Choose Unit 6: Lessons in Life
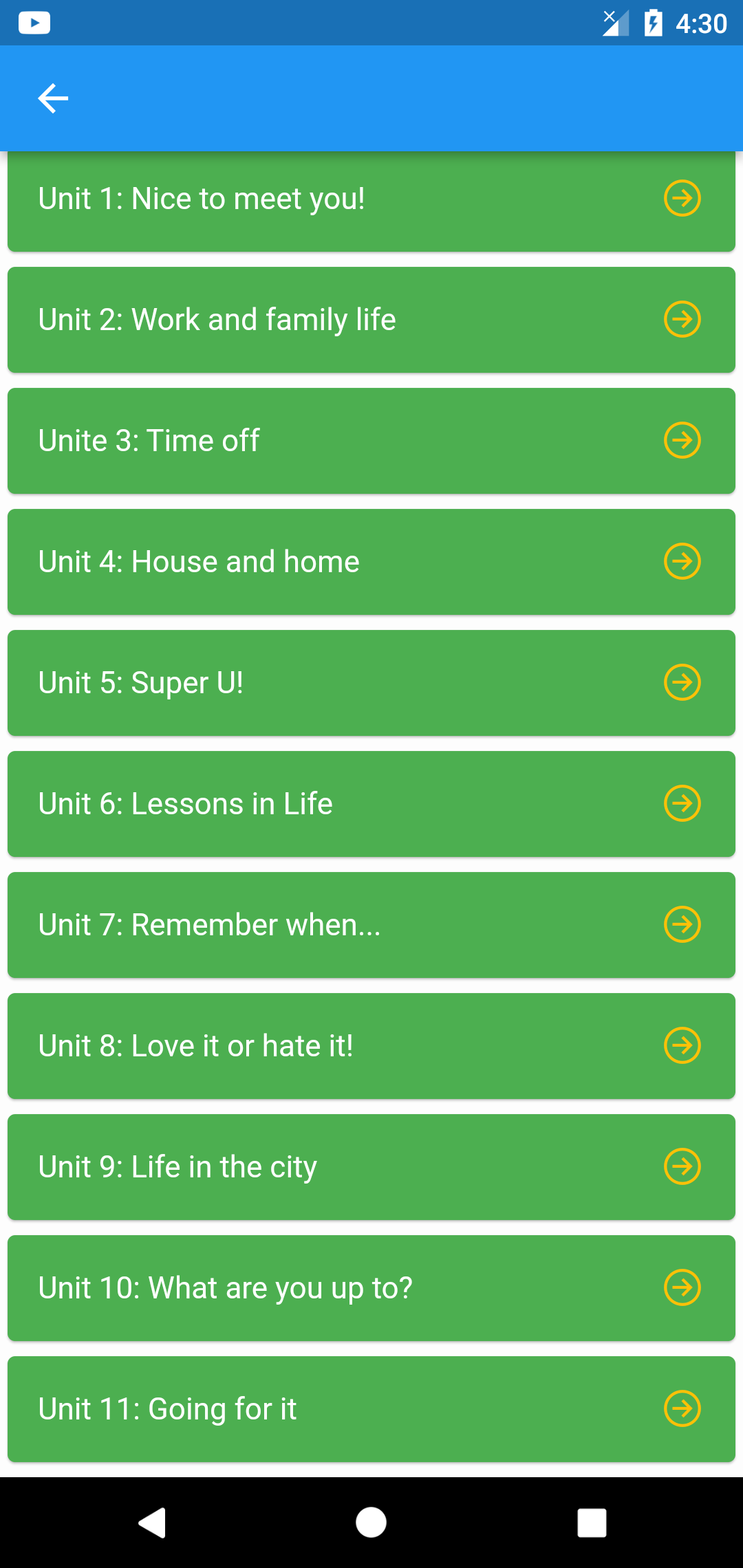Viewport: 743px width, 1568px height. coord(371,804)
